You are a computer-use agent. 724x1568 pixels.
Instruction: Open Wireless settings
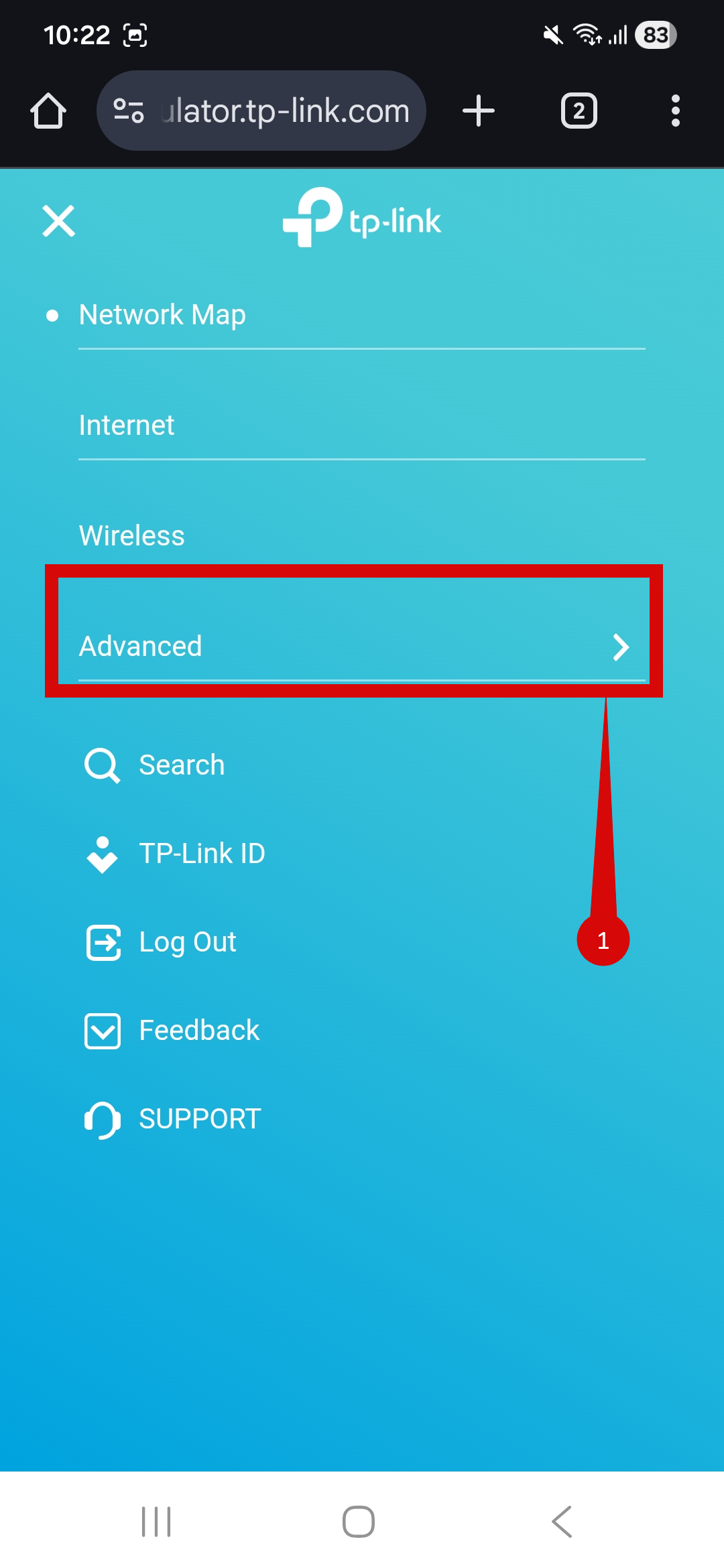coord(131,536)
